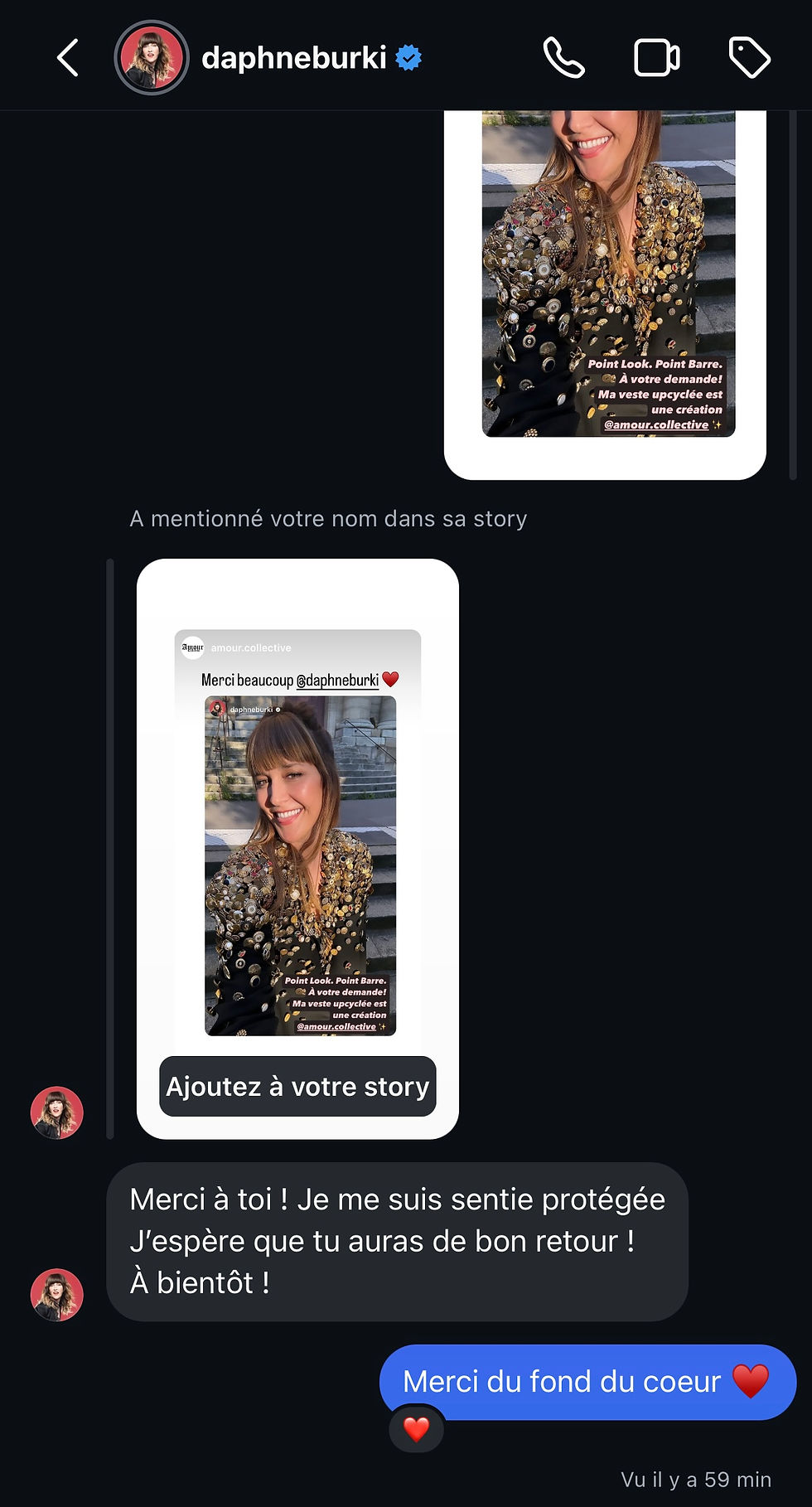Open the daphneburki username in header
Image resolution: width=812 pixels, height=1507 pixels.
(294, 57)
